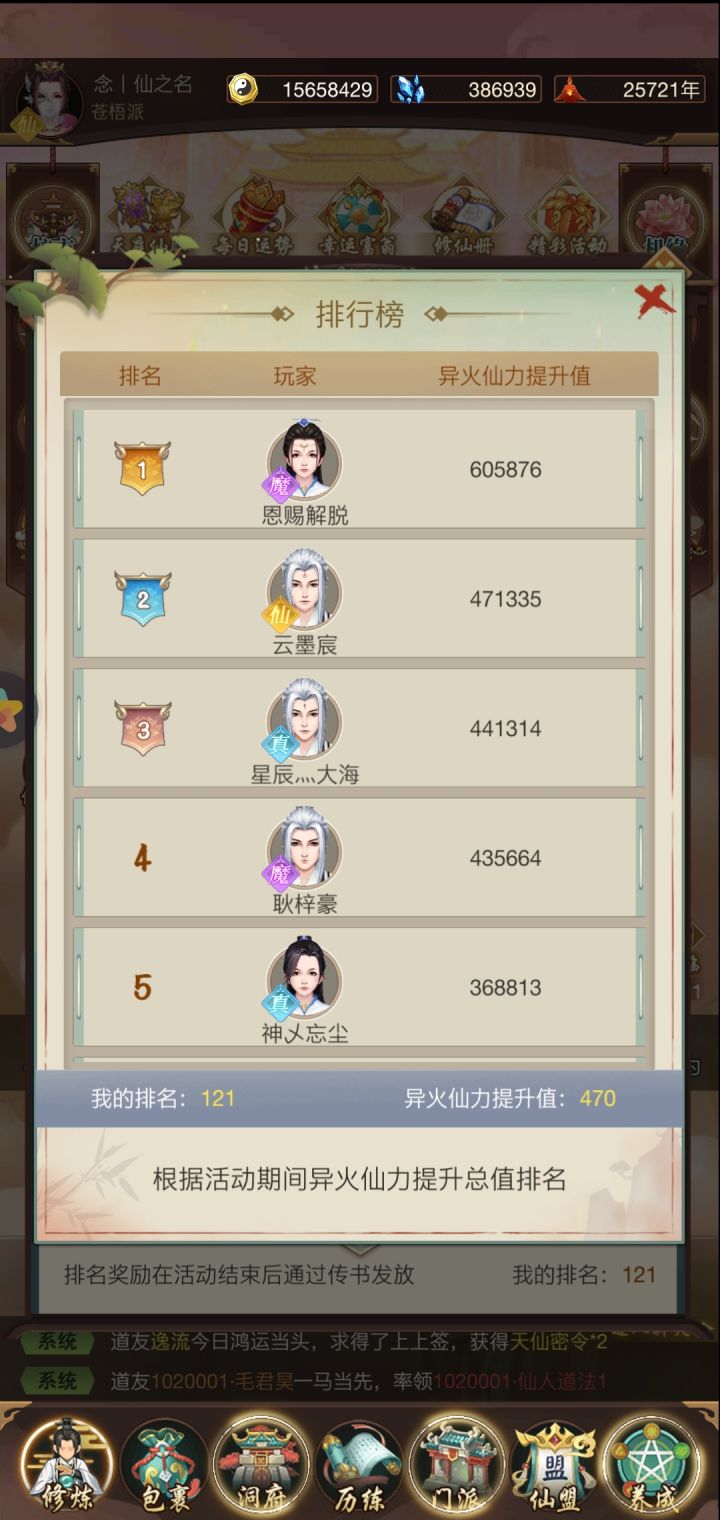View rank 2 player 云墨宸's avatar
Image resolution: width=720 pixels, height=1520 pixels.
point(304,590)
